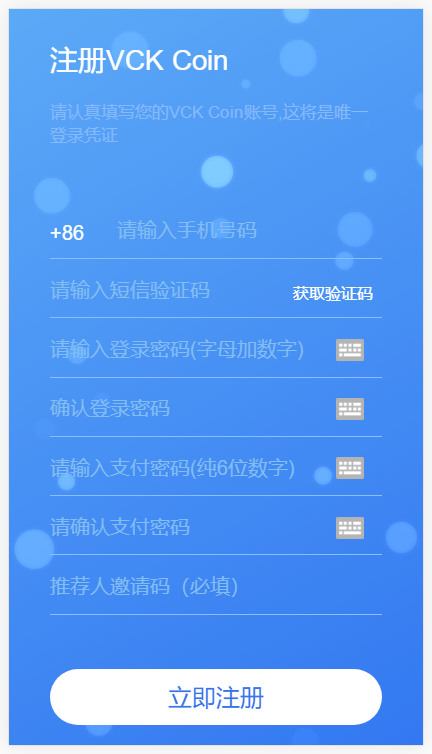Open the +86 country code selector

pos(67,233)
